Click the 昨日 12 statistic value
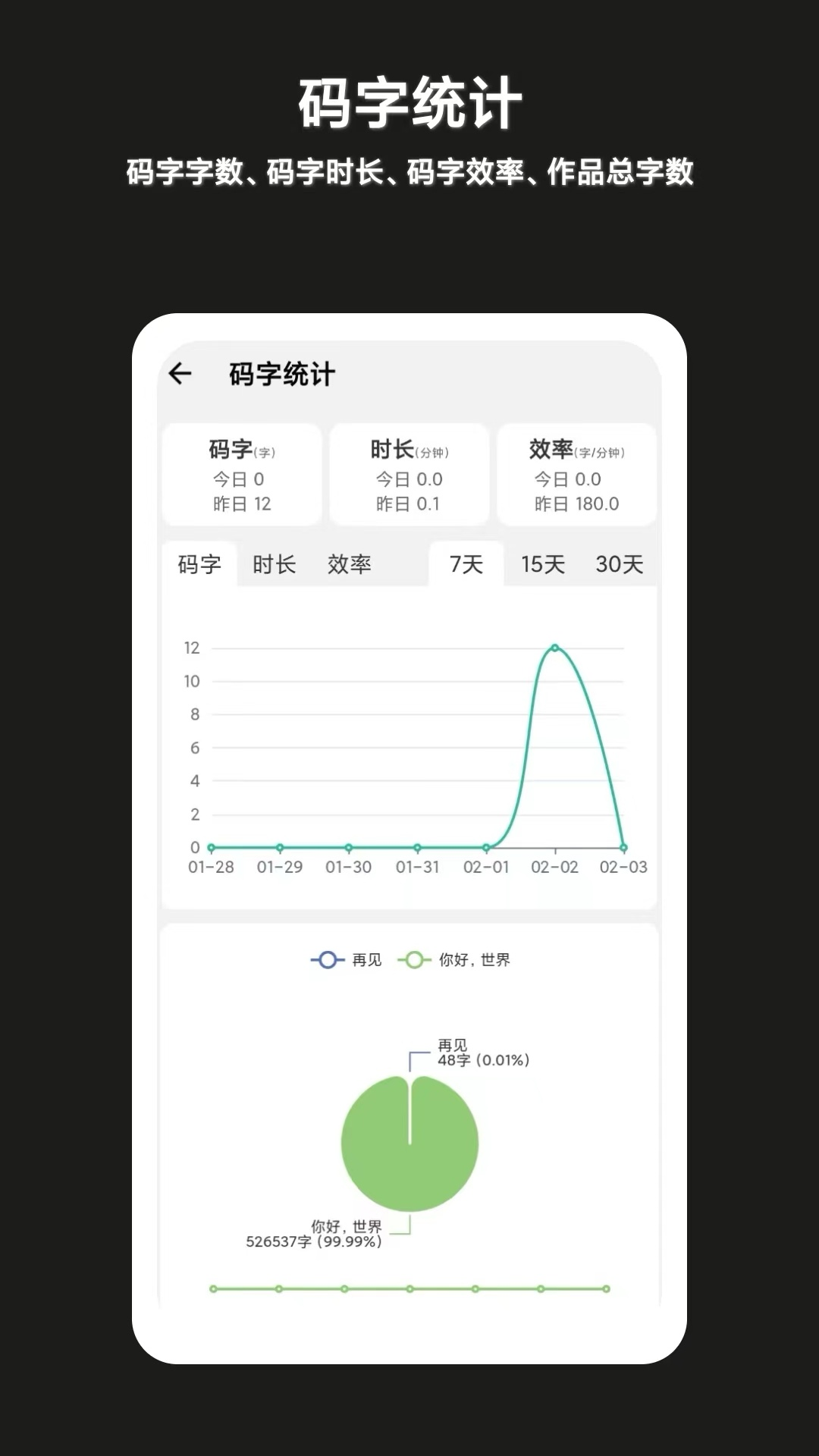The image size is (819, 1456). [x=243, y=502]
